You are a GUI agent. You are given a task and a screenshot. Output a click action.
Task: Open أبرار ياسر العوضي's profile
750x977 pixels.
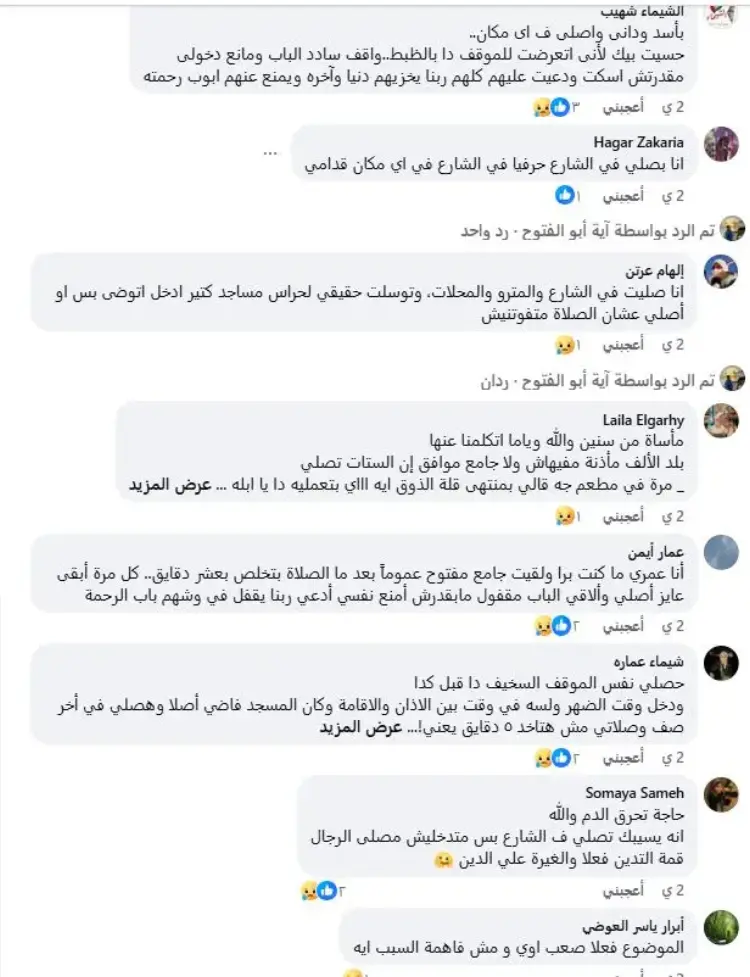tap(632, 926)
